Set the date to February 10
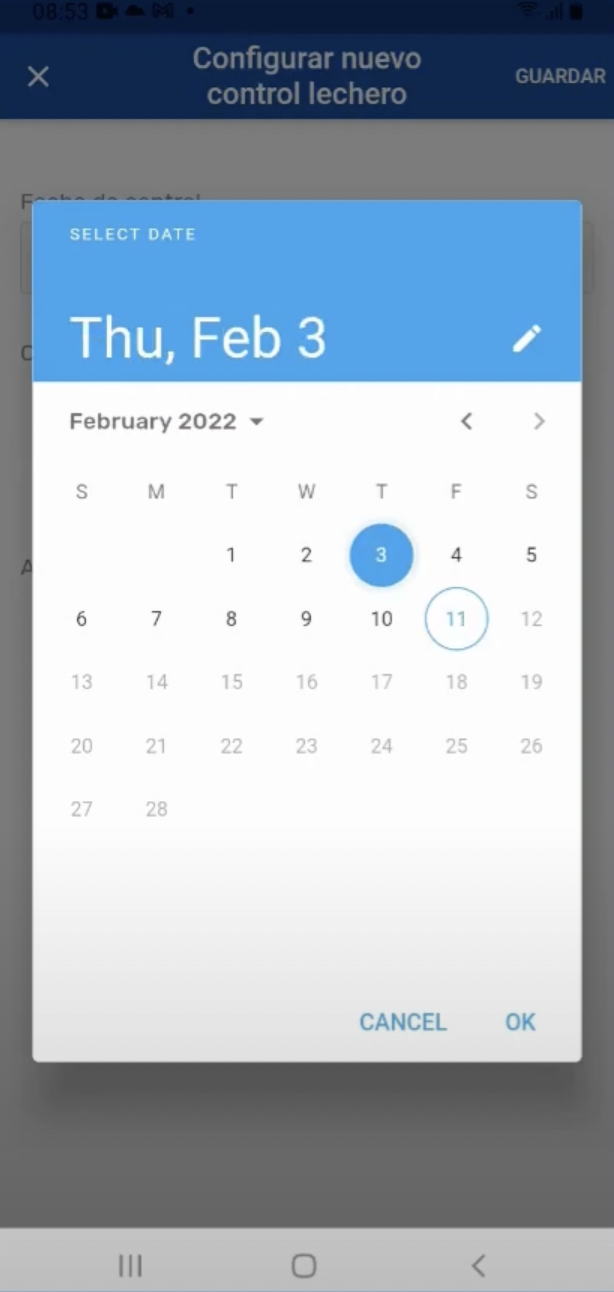The height and width of the screenshot is (1292, 614). pyautogui.click(x=381, y=619)
